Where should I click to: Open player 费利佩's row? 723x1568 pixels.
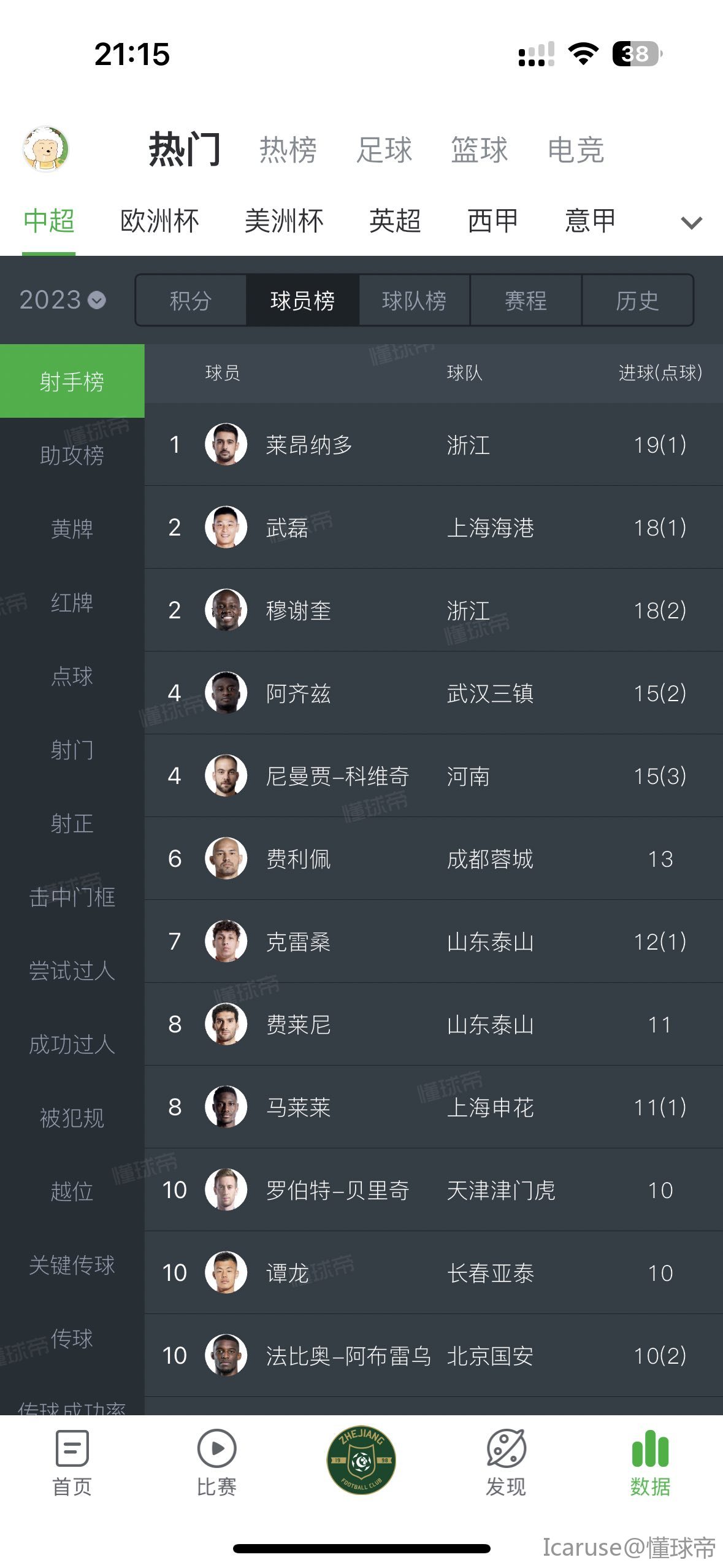(x=434, y=858)
